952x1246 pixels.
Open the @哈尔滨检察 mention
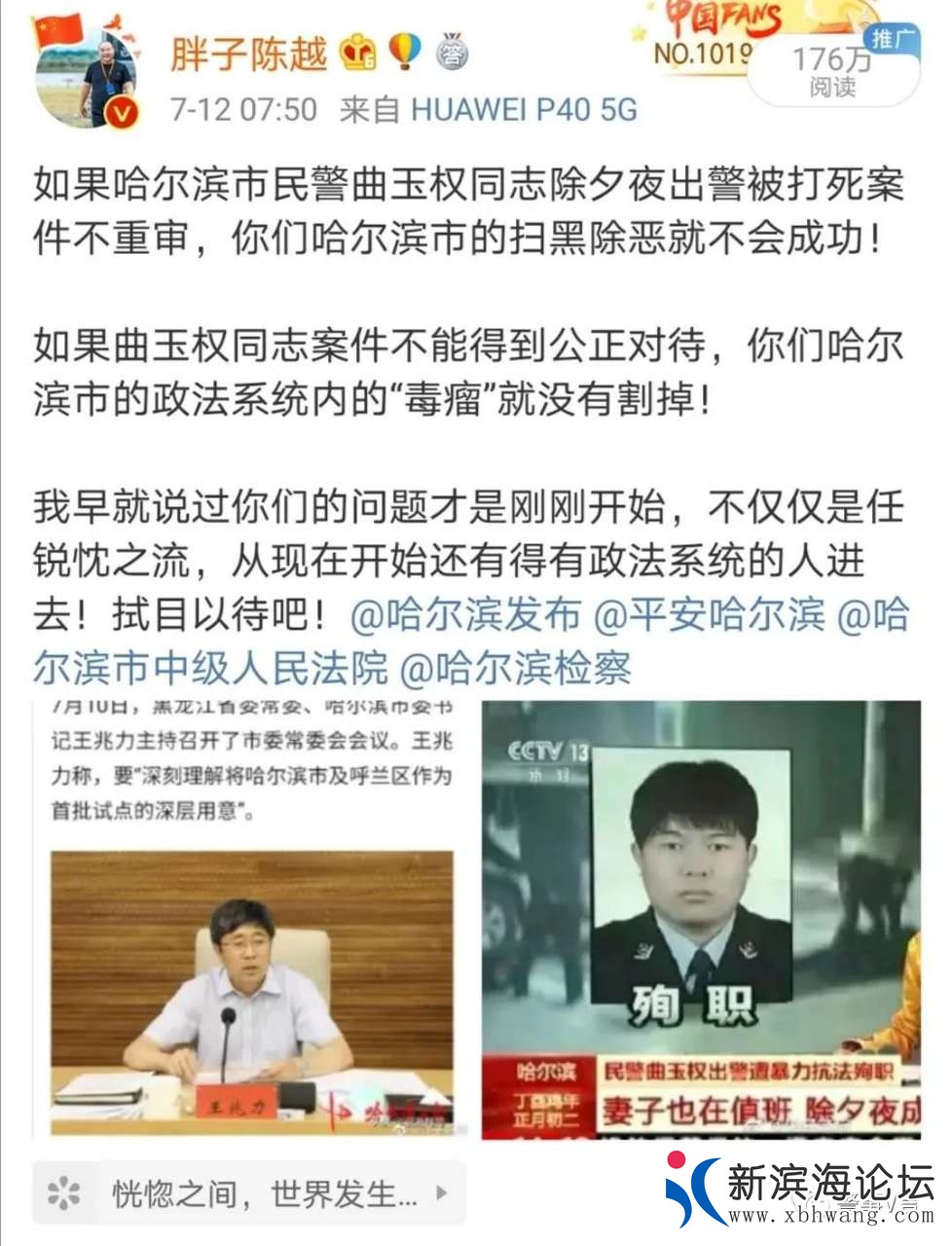516,668
